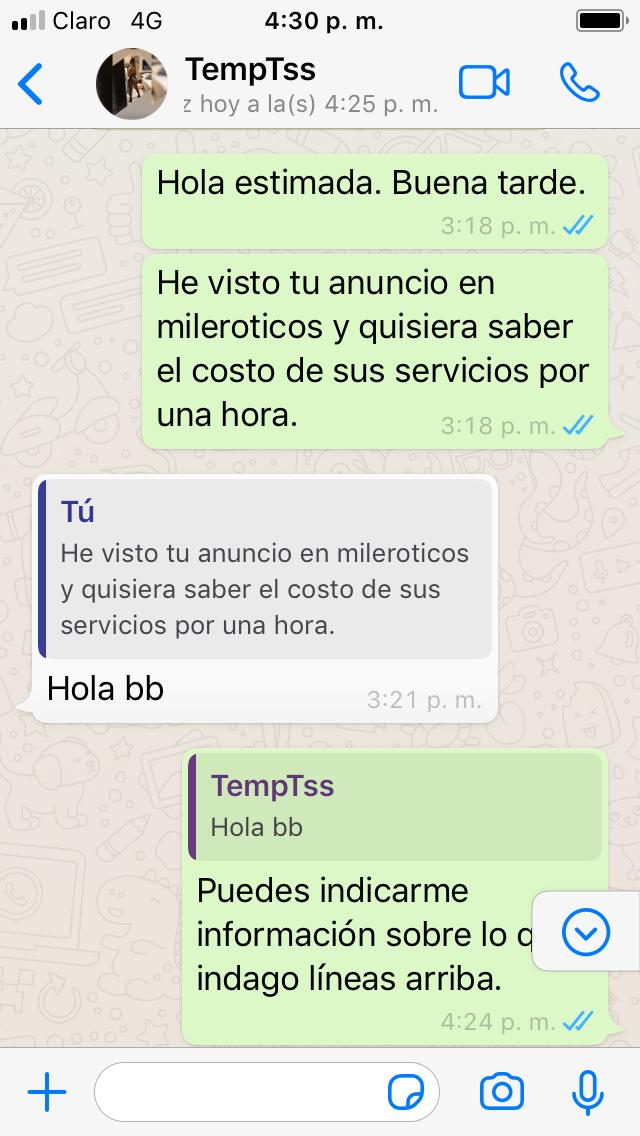Open the attachment plus menu
Screen dimensions: 640x1136
point(46,1092)
